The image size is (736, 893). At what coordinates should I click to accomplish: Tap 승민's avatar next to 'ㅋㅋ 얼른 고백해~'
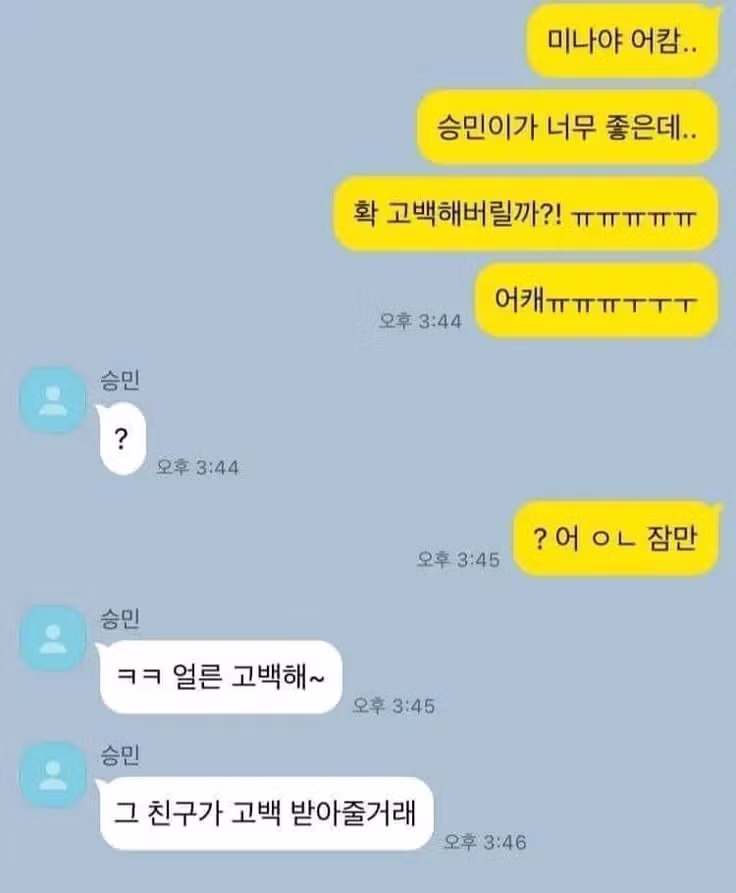(53, 638)
